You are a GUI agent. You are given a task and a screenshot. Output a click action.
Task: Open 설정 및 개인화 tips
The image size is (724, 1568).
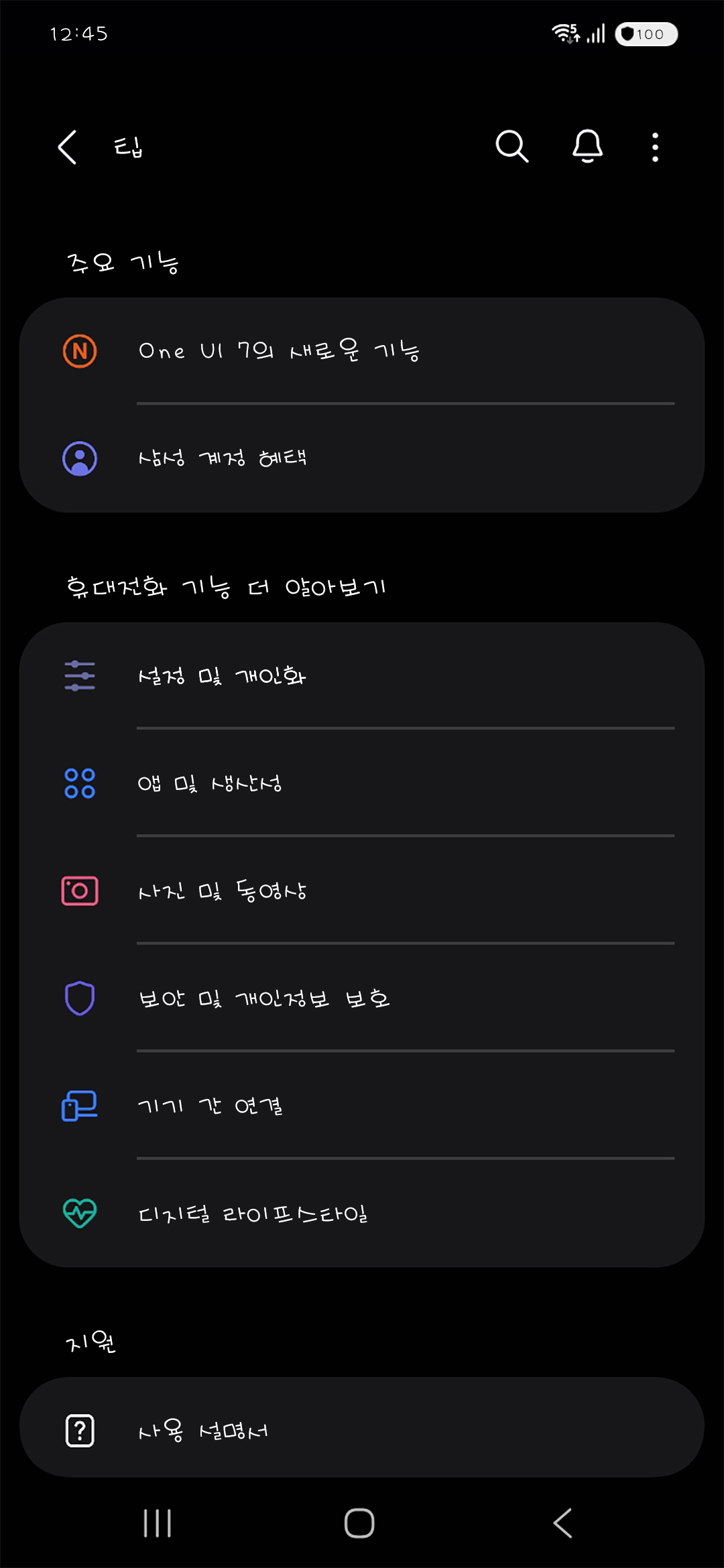pos(362,675)
